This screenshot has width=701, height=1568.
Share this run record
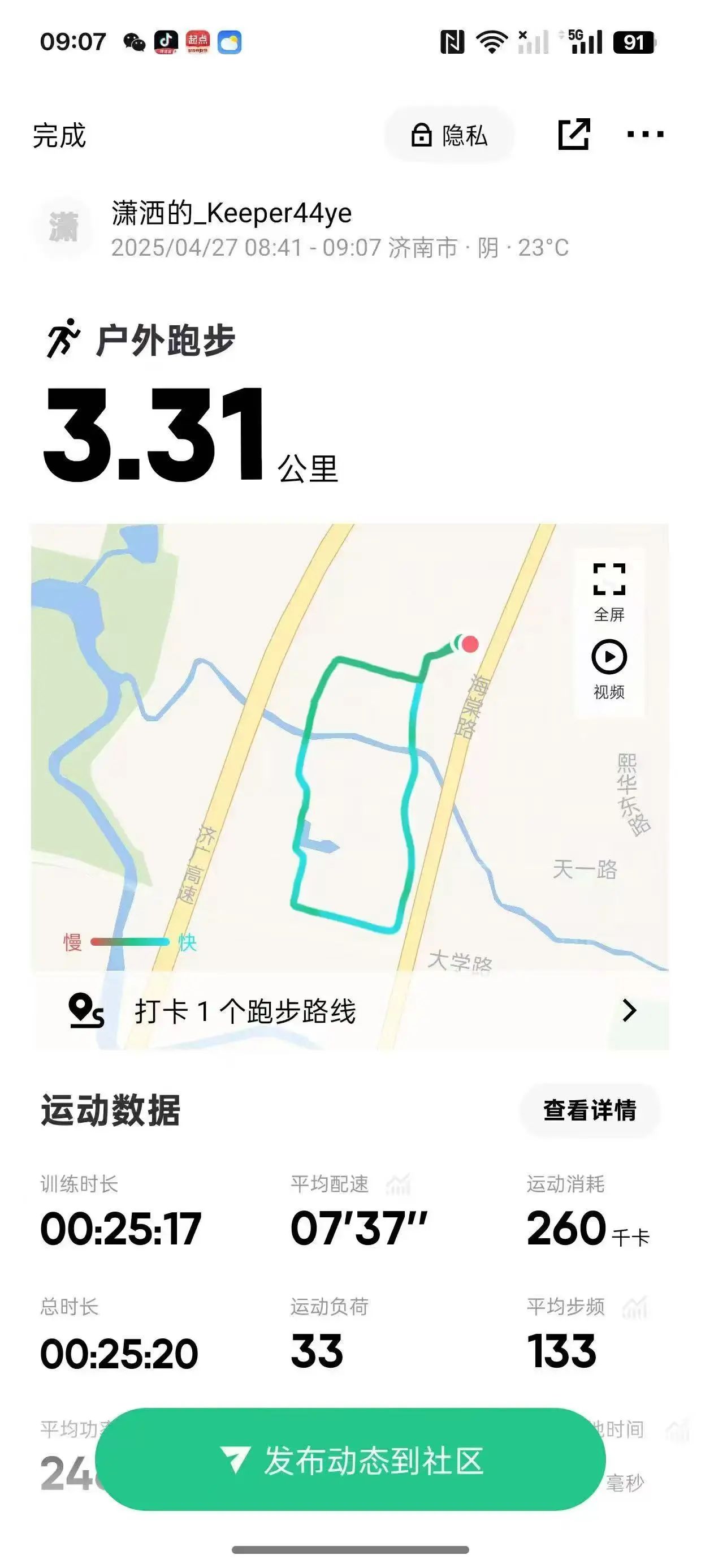tap(574, 135)
